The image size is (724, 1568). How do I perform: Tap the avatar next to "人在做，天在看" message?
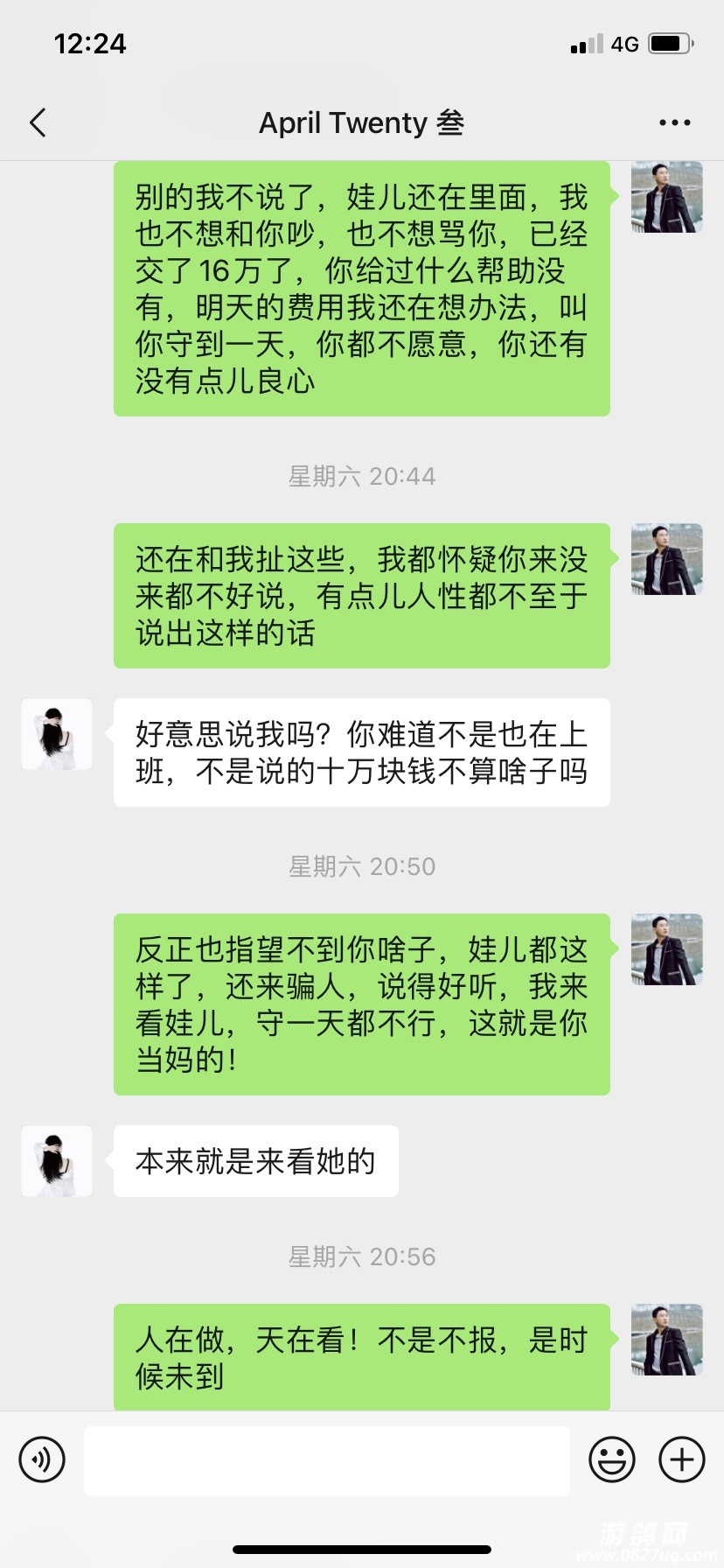pyautogui.click(x=667, y=1340)
